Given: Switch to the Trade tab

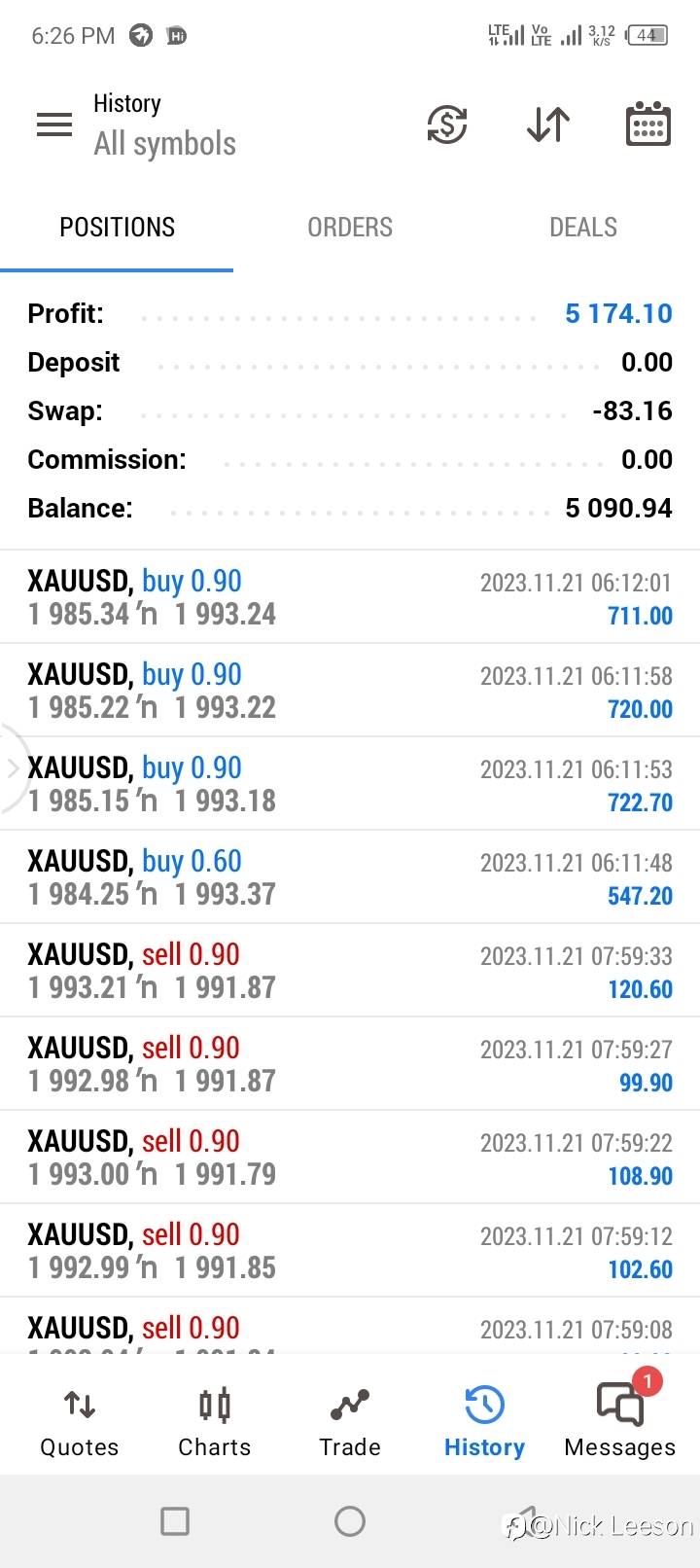Looking at the screenshot, I should click(x=350, y=1422).
